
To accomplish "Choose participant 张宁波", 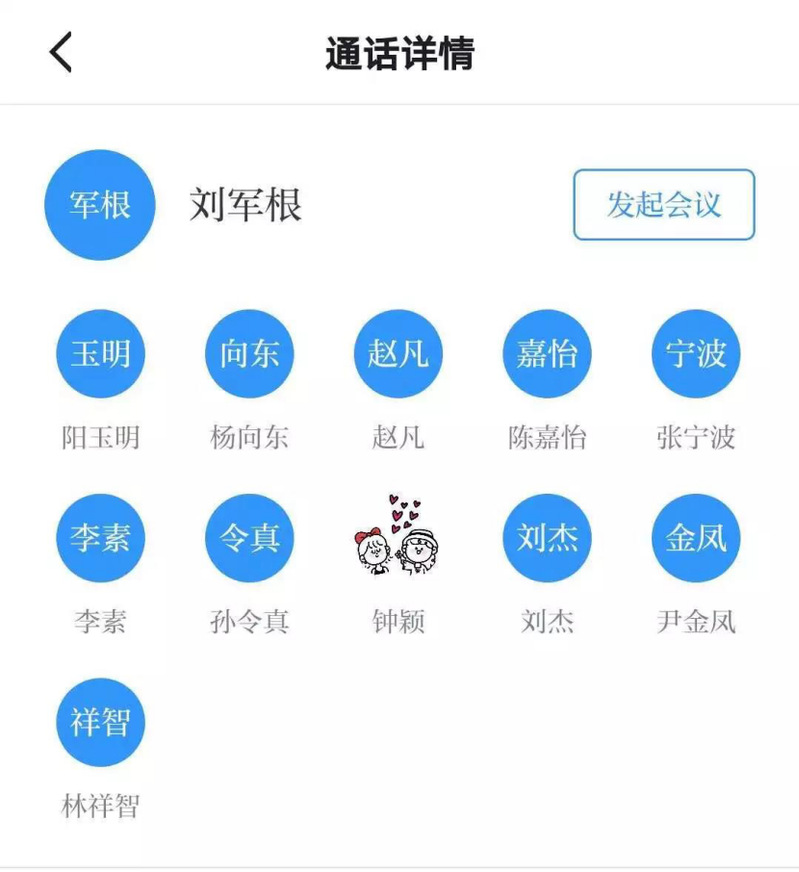I will [696, 354].
